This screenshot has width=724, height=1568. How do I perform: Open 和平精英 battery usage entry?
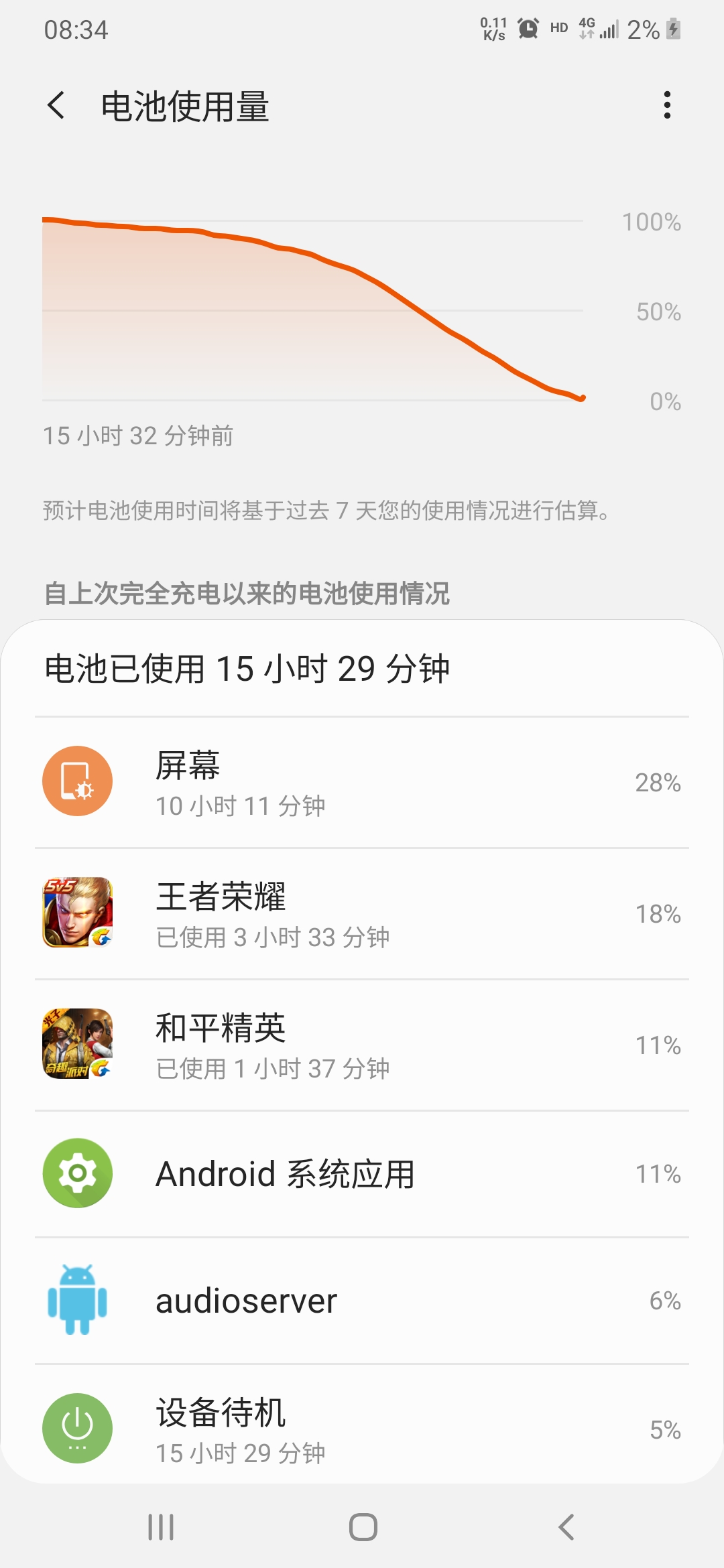[362, 1045]
